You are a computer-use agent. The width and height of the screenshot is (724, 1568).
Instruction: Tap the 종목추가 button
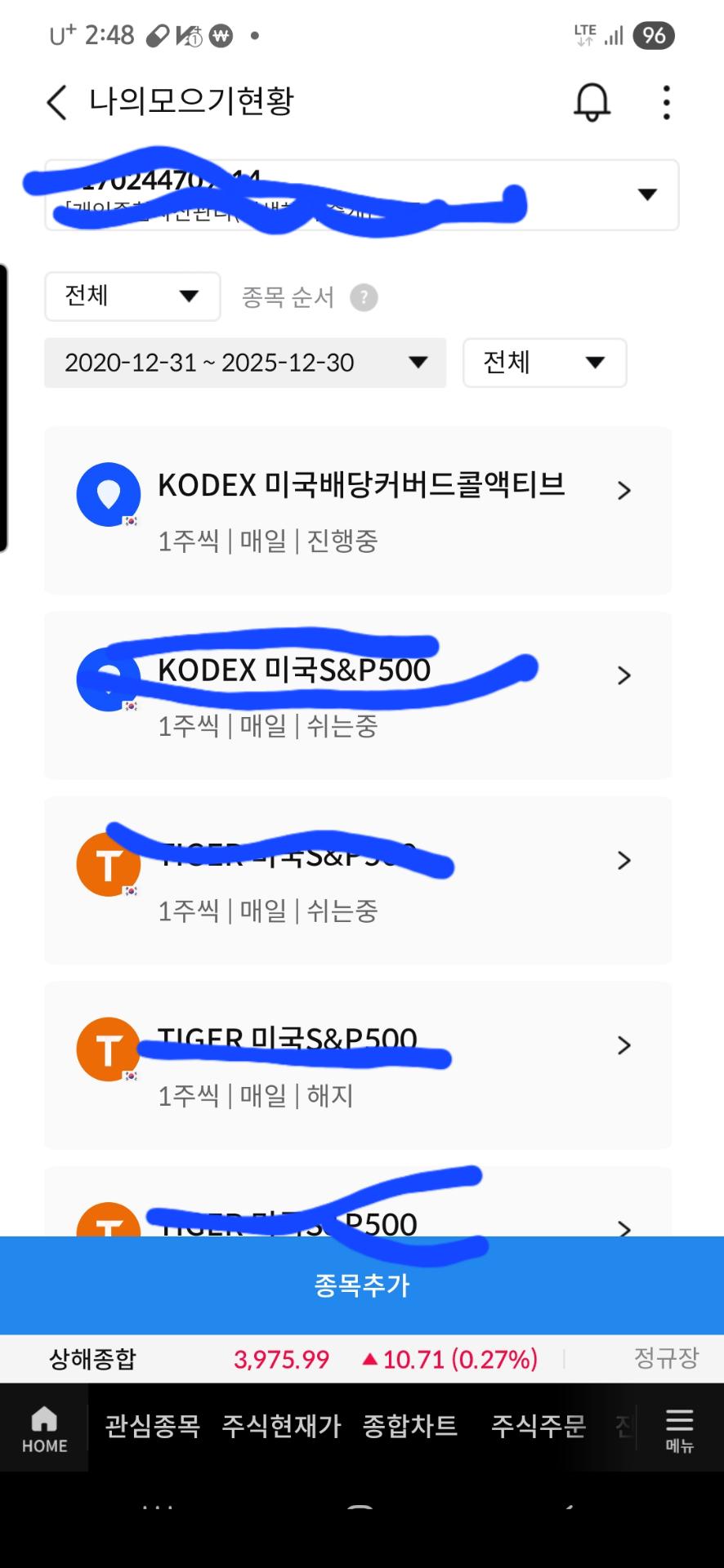(362, 1285)
